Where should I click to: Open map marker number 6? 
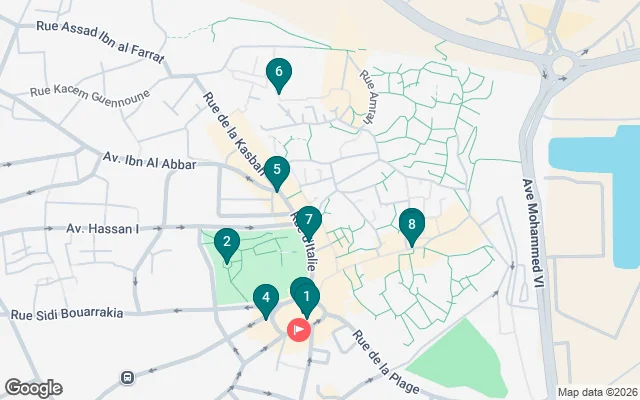pyautogui.click(x=278, y=73)
